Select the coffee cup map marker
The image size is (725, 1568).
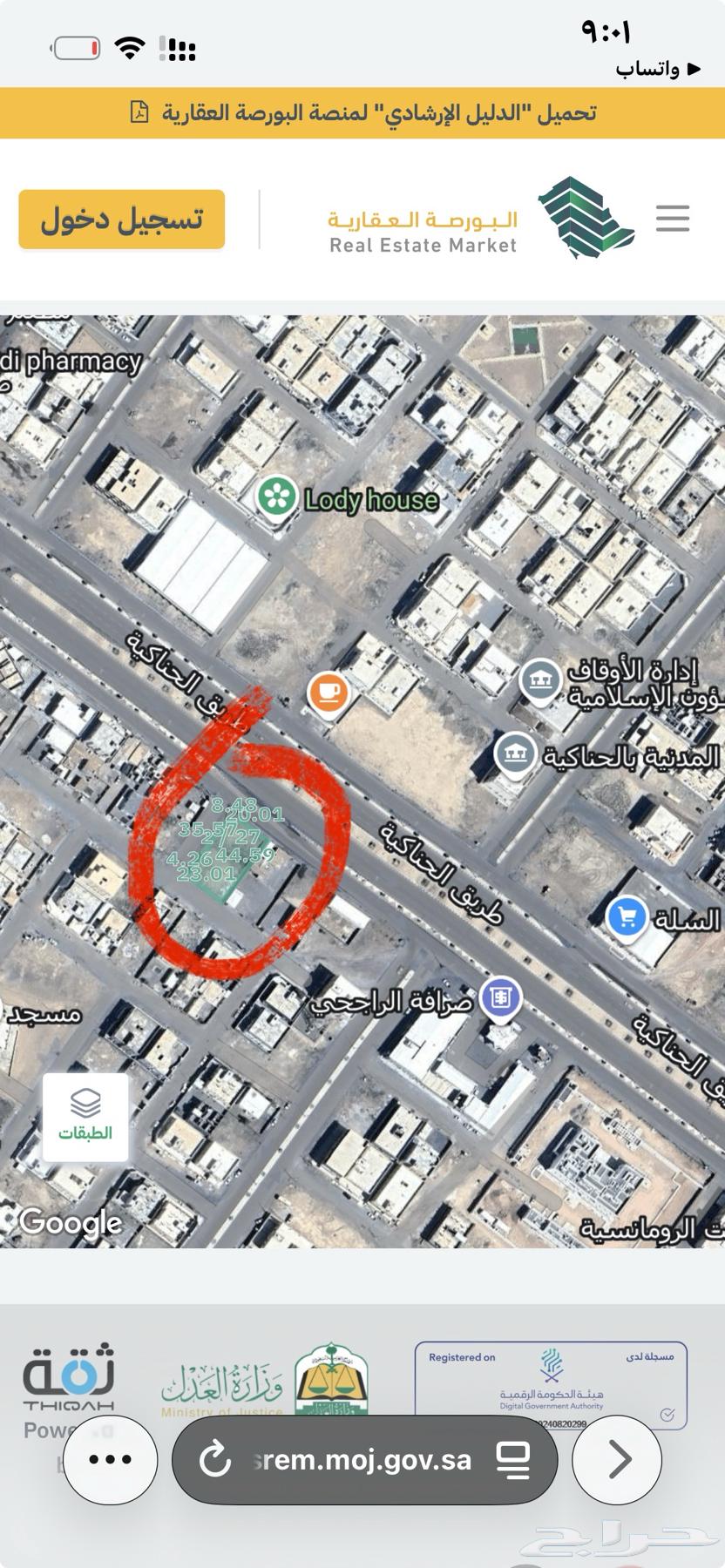(329, 693)
